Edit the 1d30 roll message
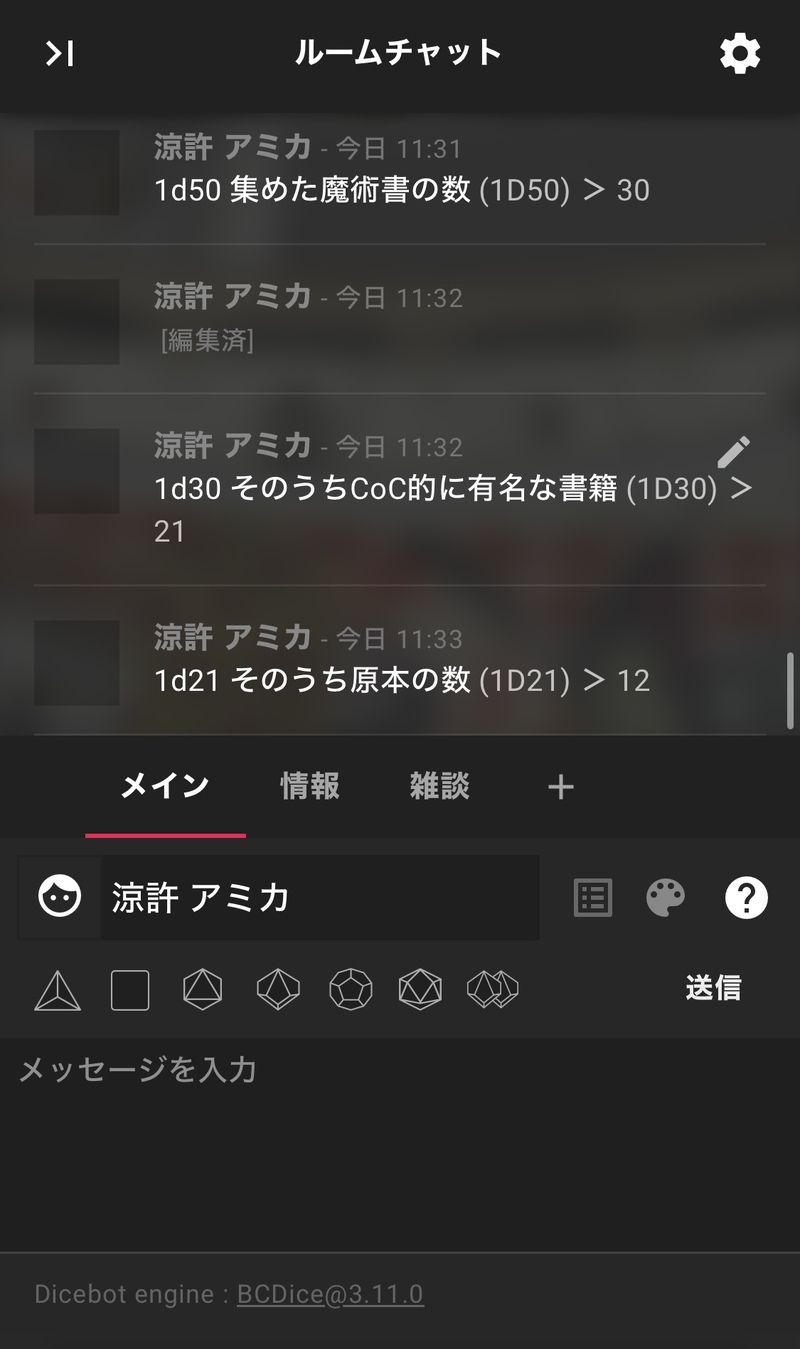Screen dimensions: 800x1349 click(x=733, y=452)
